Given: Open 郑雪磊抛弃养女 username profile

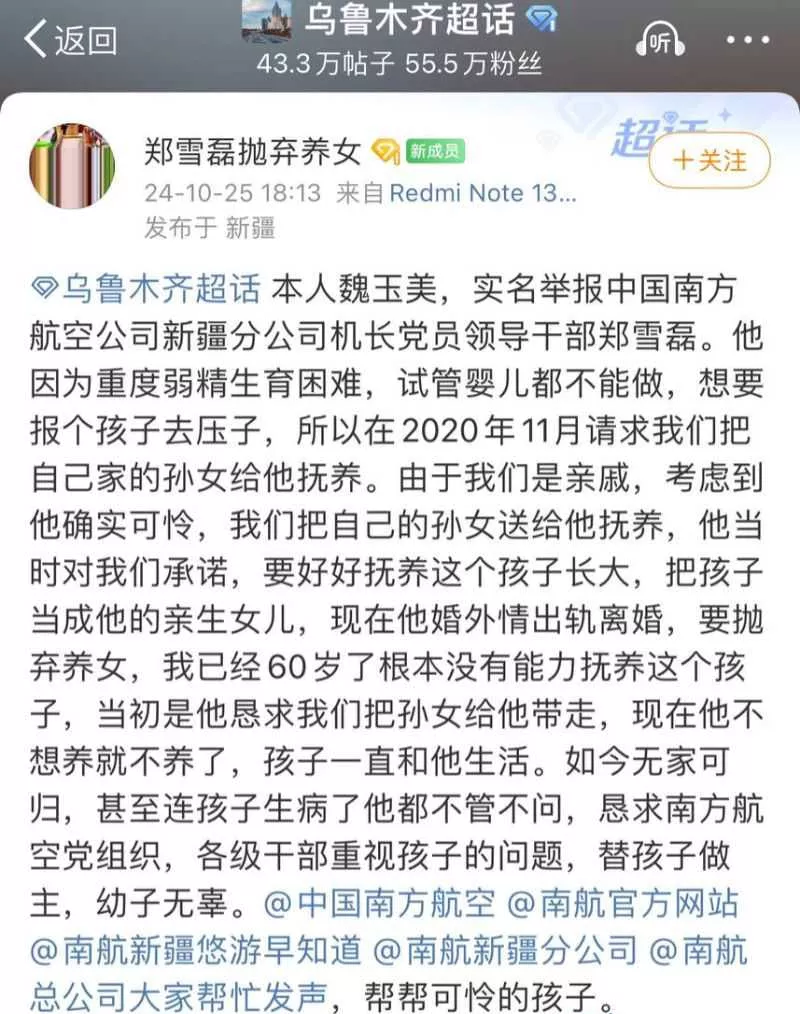Looking at the screenshot, I should pyautogui.click(x=252, y=151).
